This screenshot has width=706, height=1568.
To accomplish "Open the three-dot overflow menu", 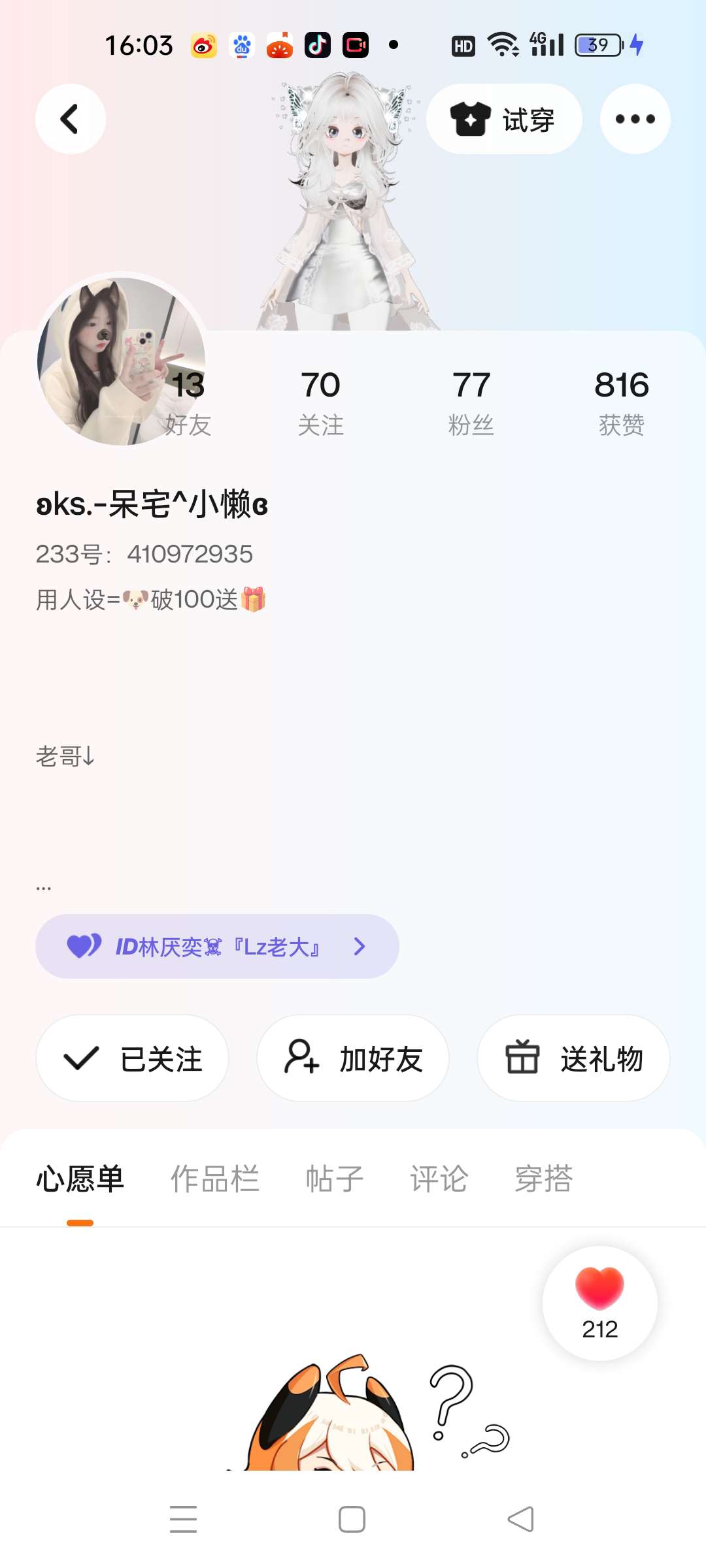I will [x=635, y=119].
